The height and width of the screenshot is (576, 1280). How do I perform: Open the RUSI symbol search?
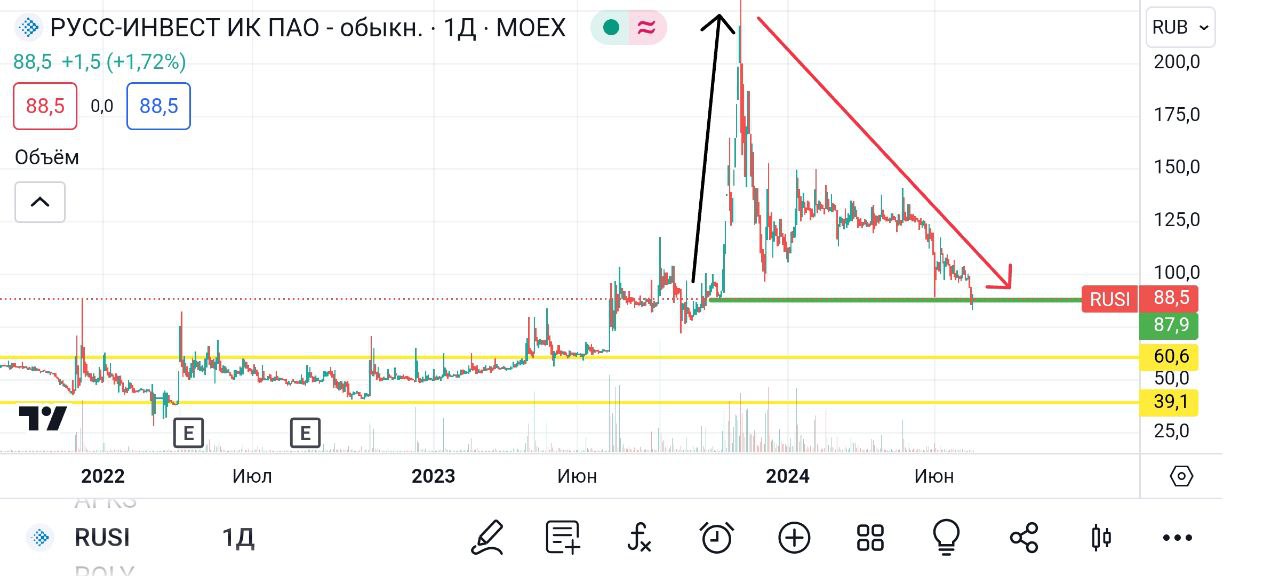pos(101,537)
